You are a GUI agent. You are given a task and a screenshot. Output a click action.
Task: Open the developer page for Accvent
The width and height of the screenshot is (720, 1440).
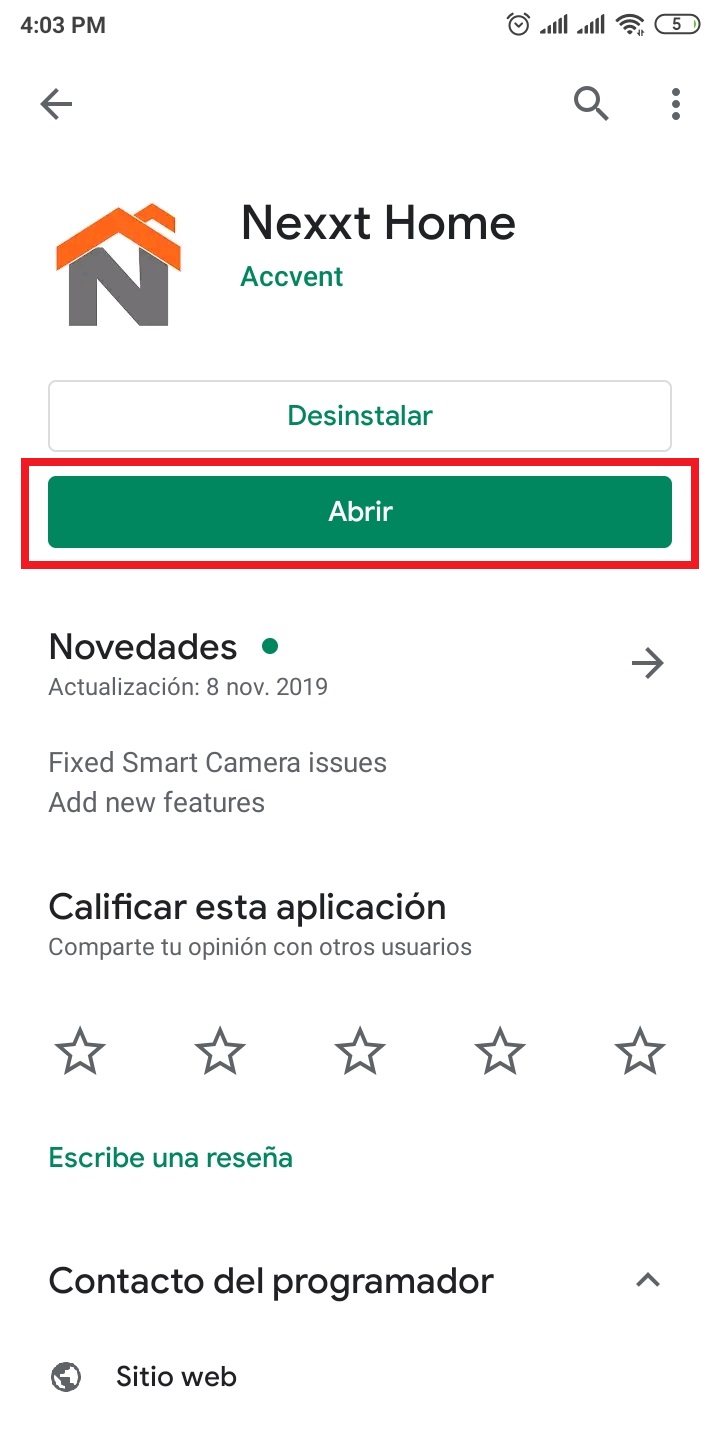point(290,278)
